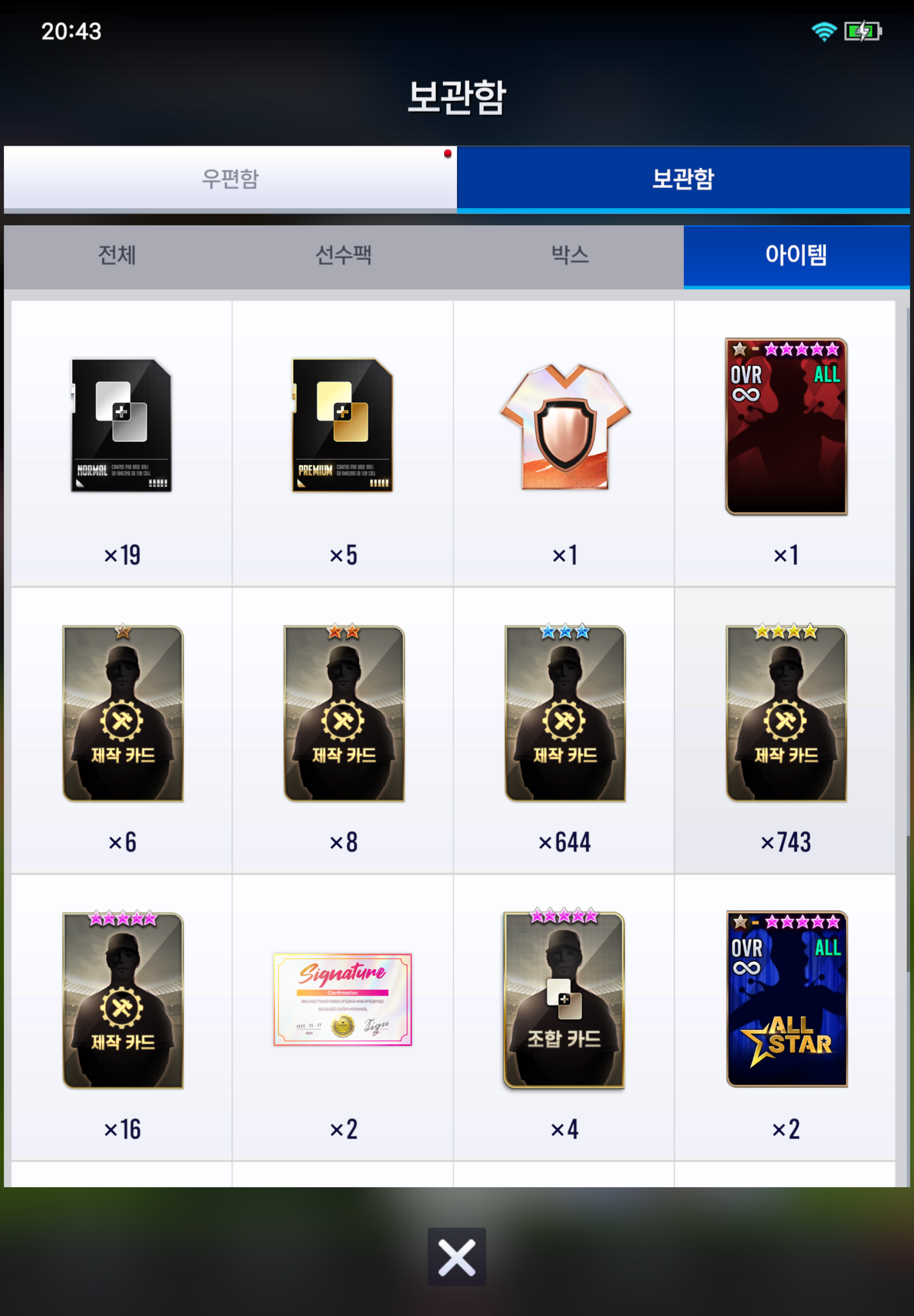Open the four-star 제작 카드 with 743
This screenshot has width=914, height=1316.
(x=786, y=713)
